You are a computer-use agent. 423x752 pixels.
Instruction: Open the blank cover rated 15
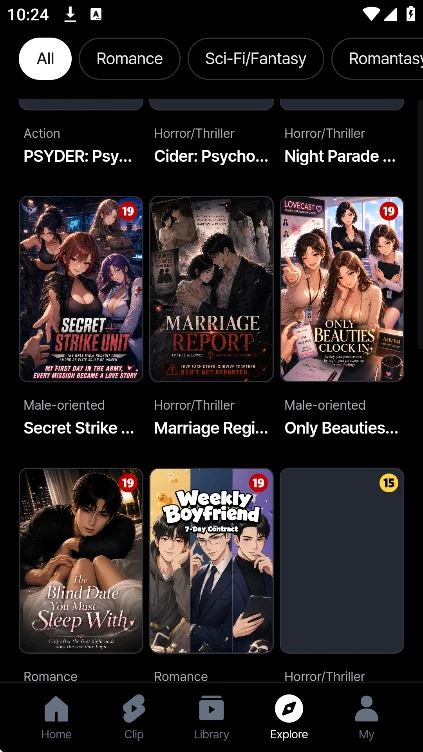pos(342,561)
